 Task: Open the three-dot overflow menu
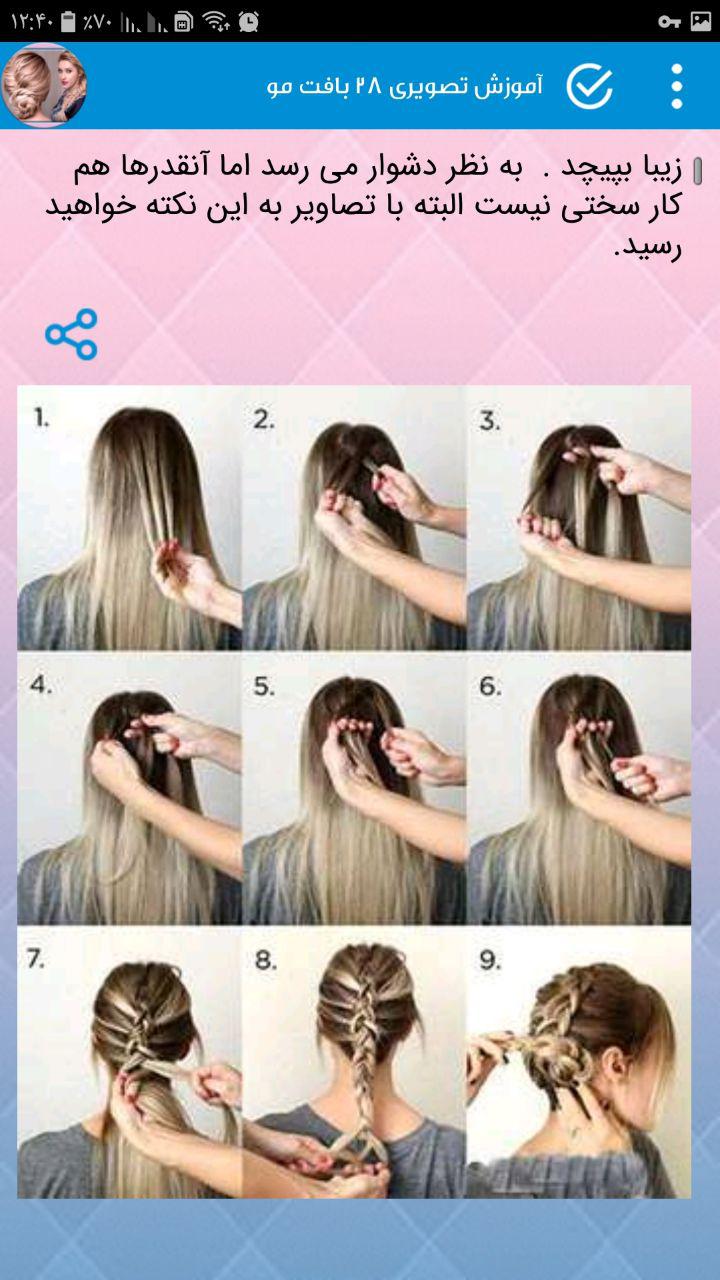(x=677, y=86)
